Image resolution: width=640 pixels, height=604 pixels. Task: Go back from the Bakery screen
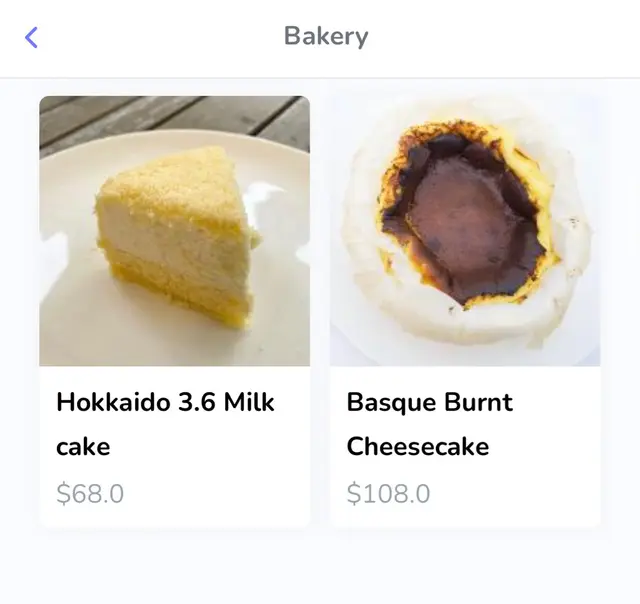point(31,38)
